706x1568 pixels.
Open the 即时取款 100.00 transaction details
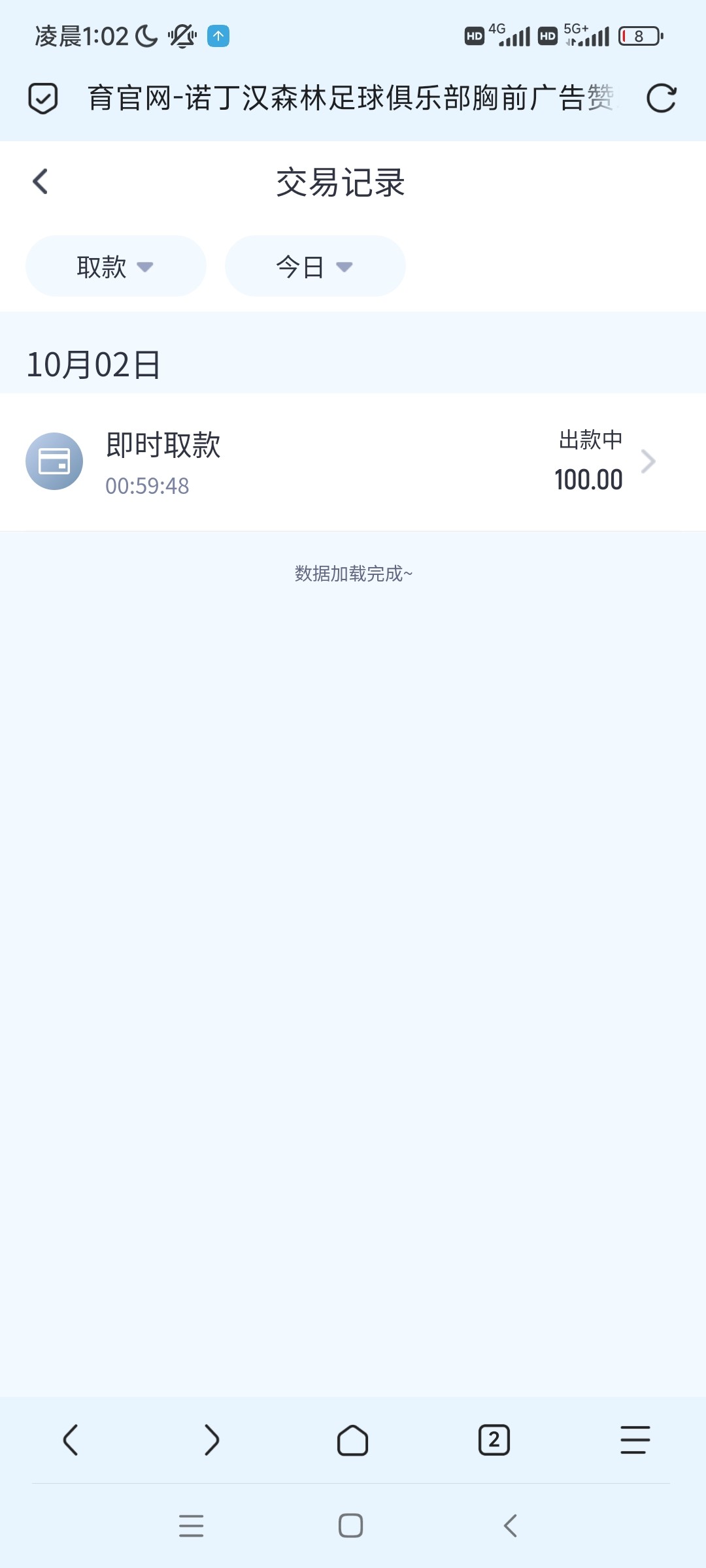coord(353,462)
